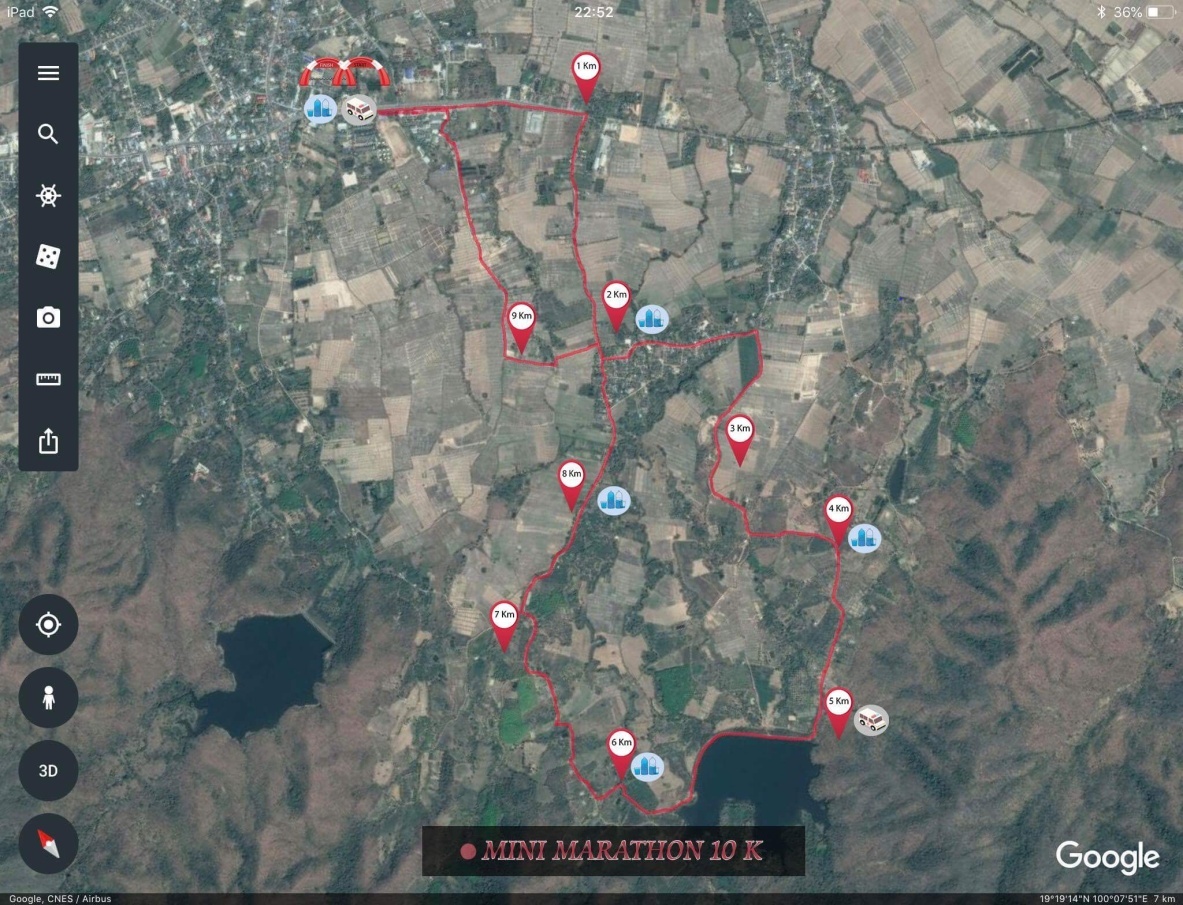Activate Street View pegman

pyautogui.click(x=48, y=698)
